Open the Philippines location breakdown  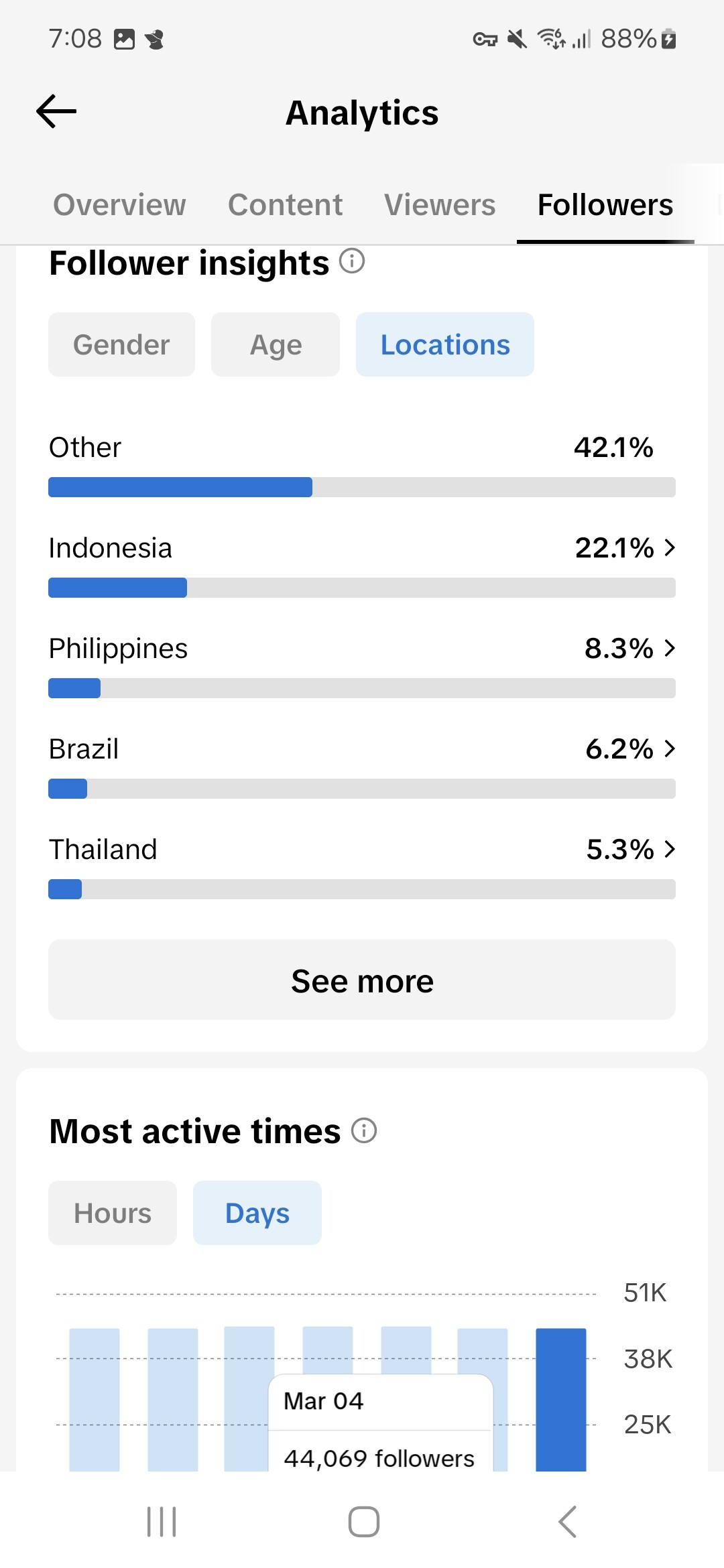tap(362, 665)
